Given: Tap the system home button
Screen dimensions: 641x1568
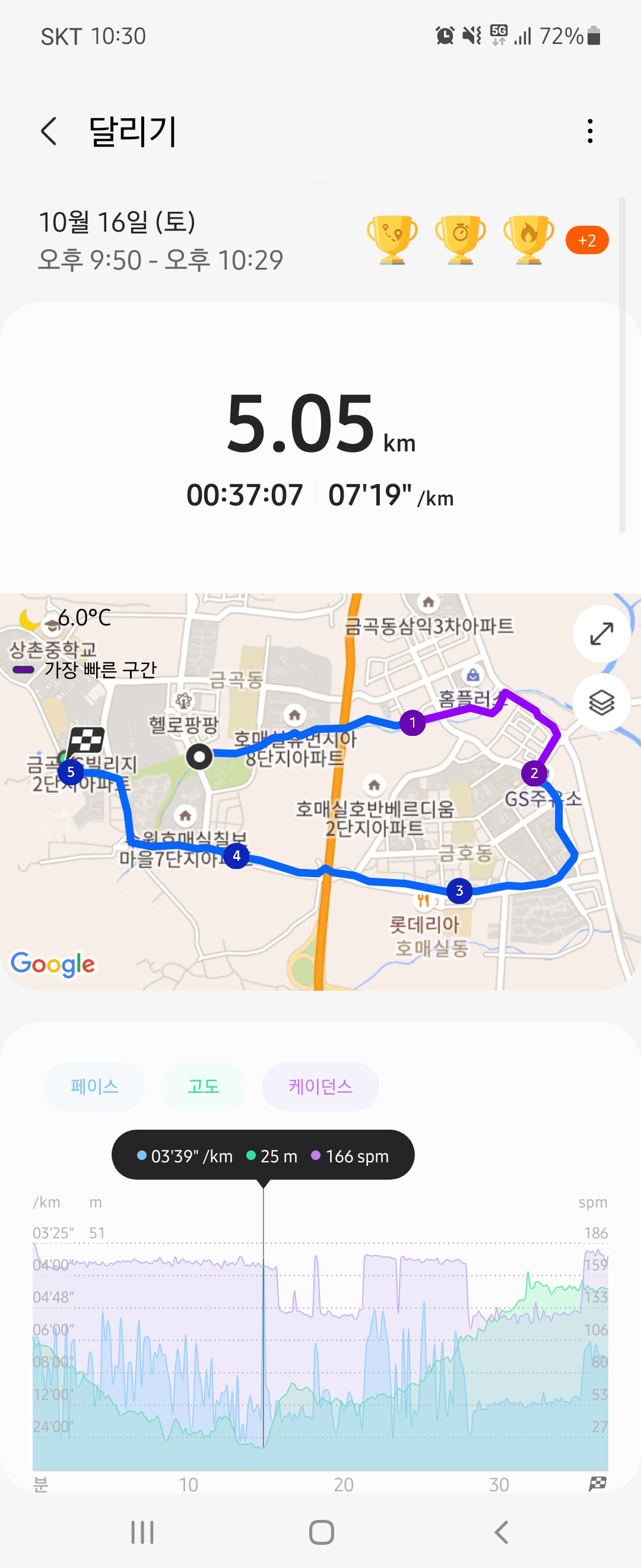Looking at the screenshot, I should [x=321, y=1532].
